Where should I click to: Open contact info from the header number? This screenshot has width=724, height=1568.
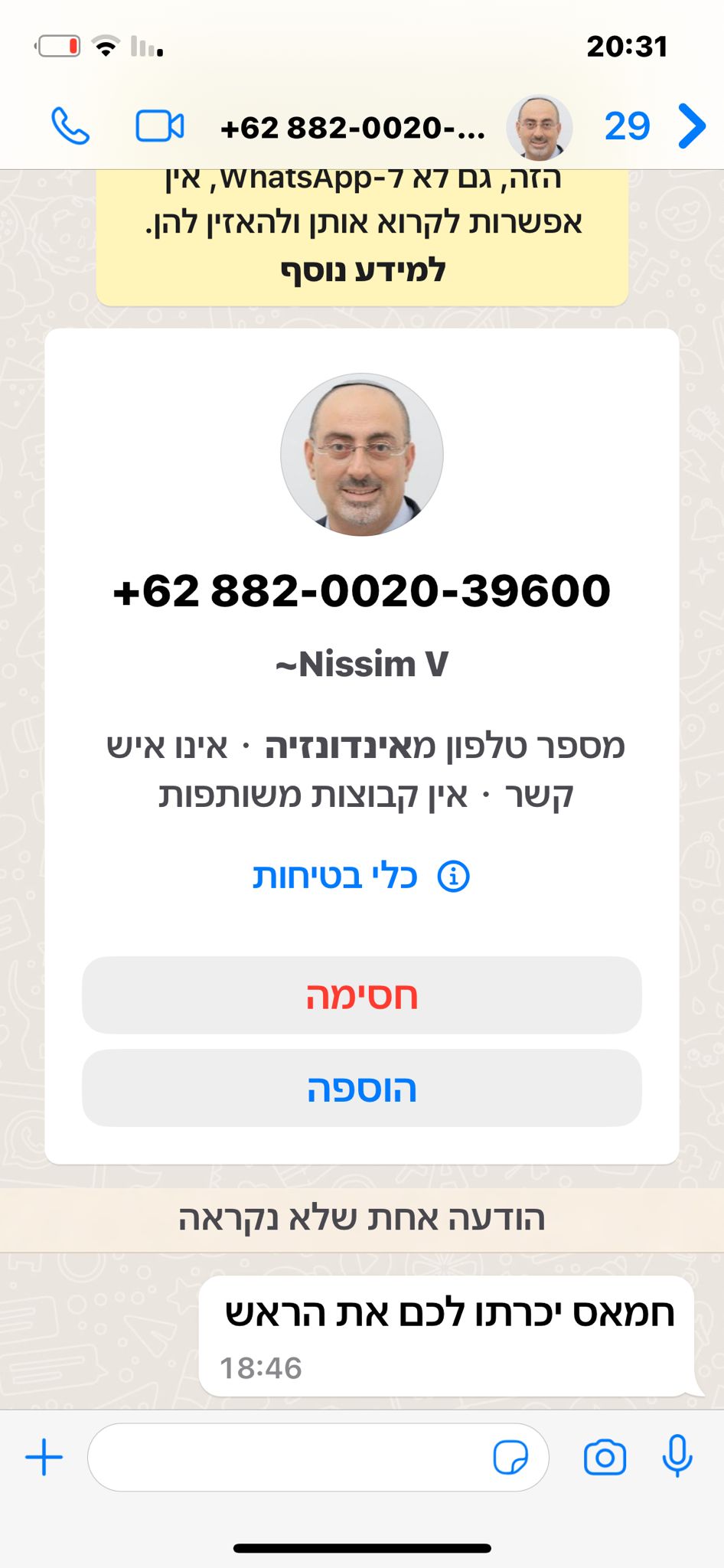[x=354, y=128]
